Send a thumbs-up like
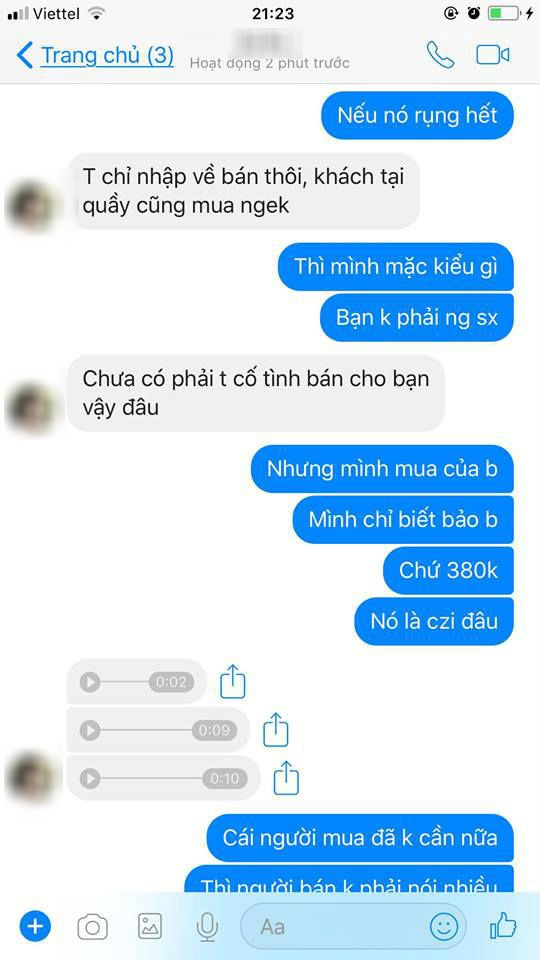This screenshot has width=540, height=960. [x=503, y=926]
